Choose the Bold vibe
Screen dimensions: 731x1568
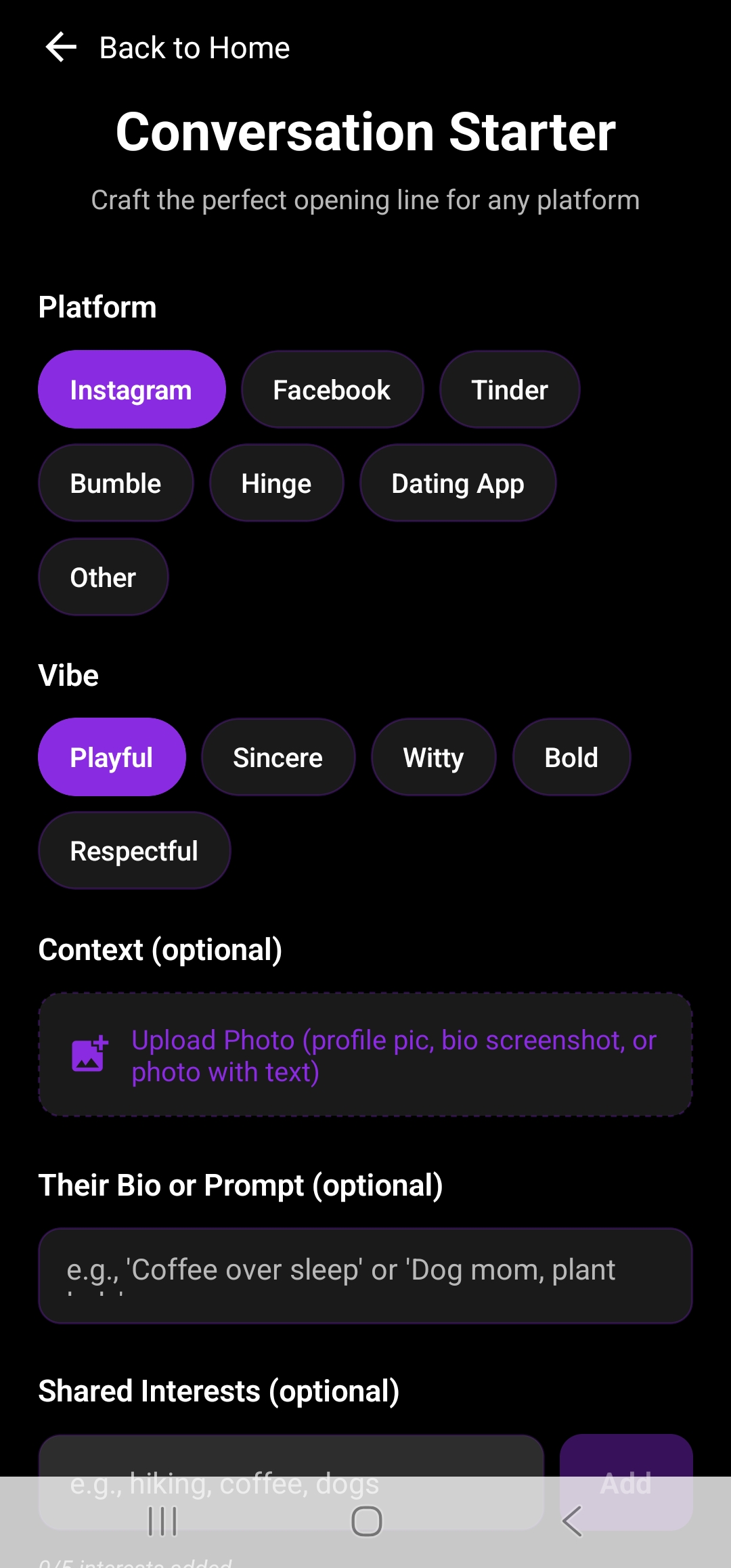point(571,756)
